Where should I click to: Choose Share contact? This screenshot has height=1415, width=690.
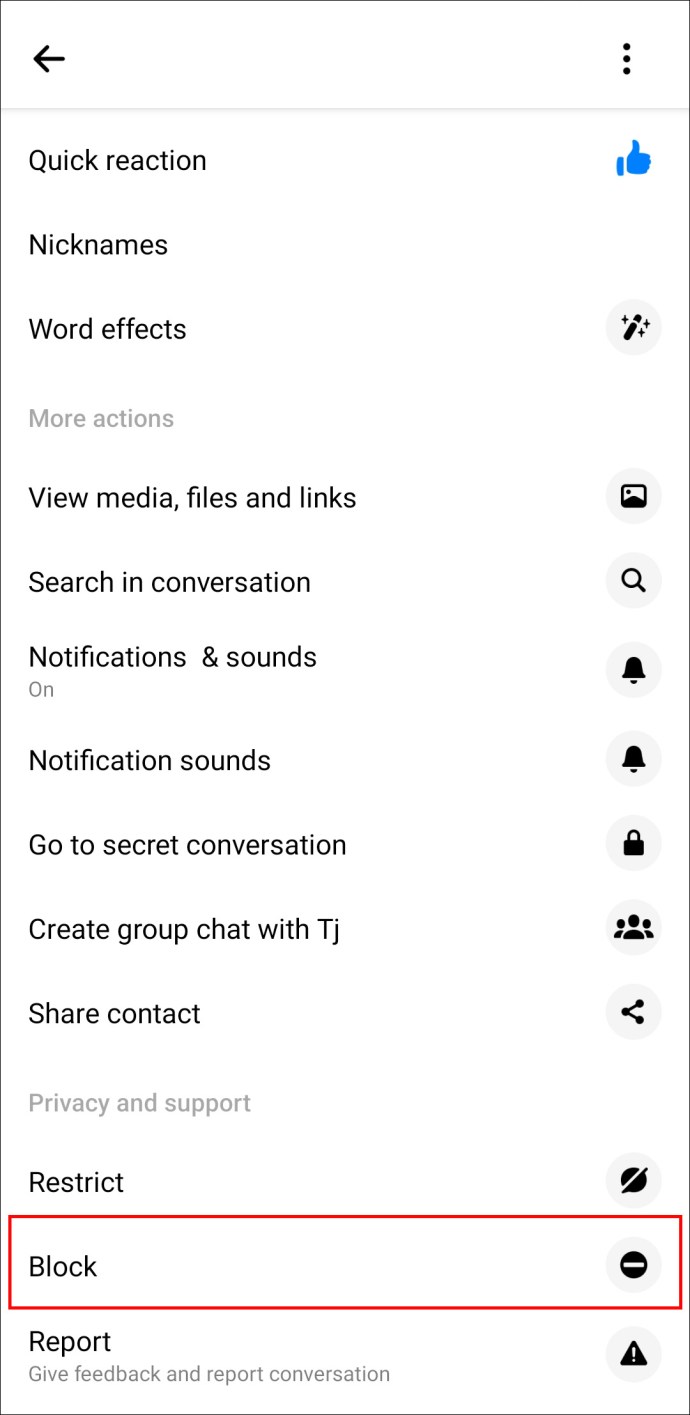click(345, 1013)
